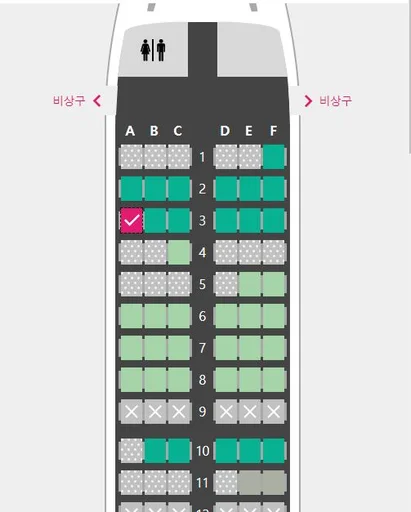Pick seat 10B in row 10
The width and height of the screenshot is (411, 512).
(x=155, y=451)
